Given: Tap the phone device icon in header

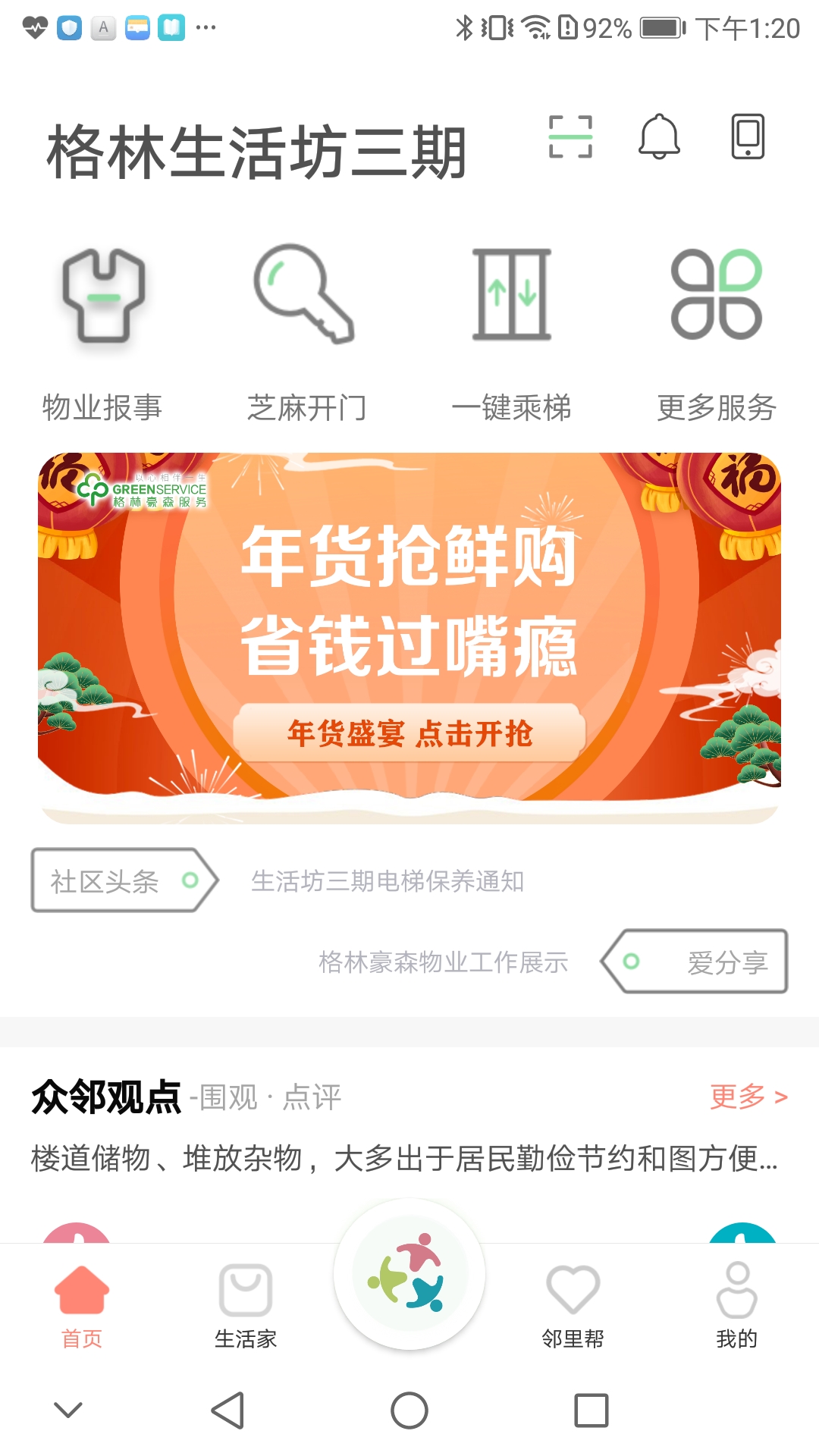Looking at the screenshot, I should [x=748, y=137].
